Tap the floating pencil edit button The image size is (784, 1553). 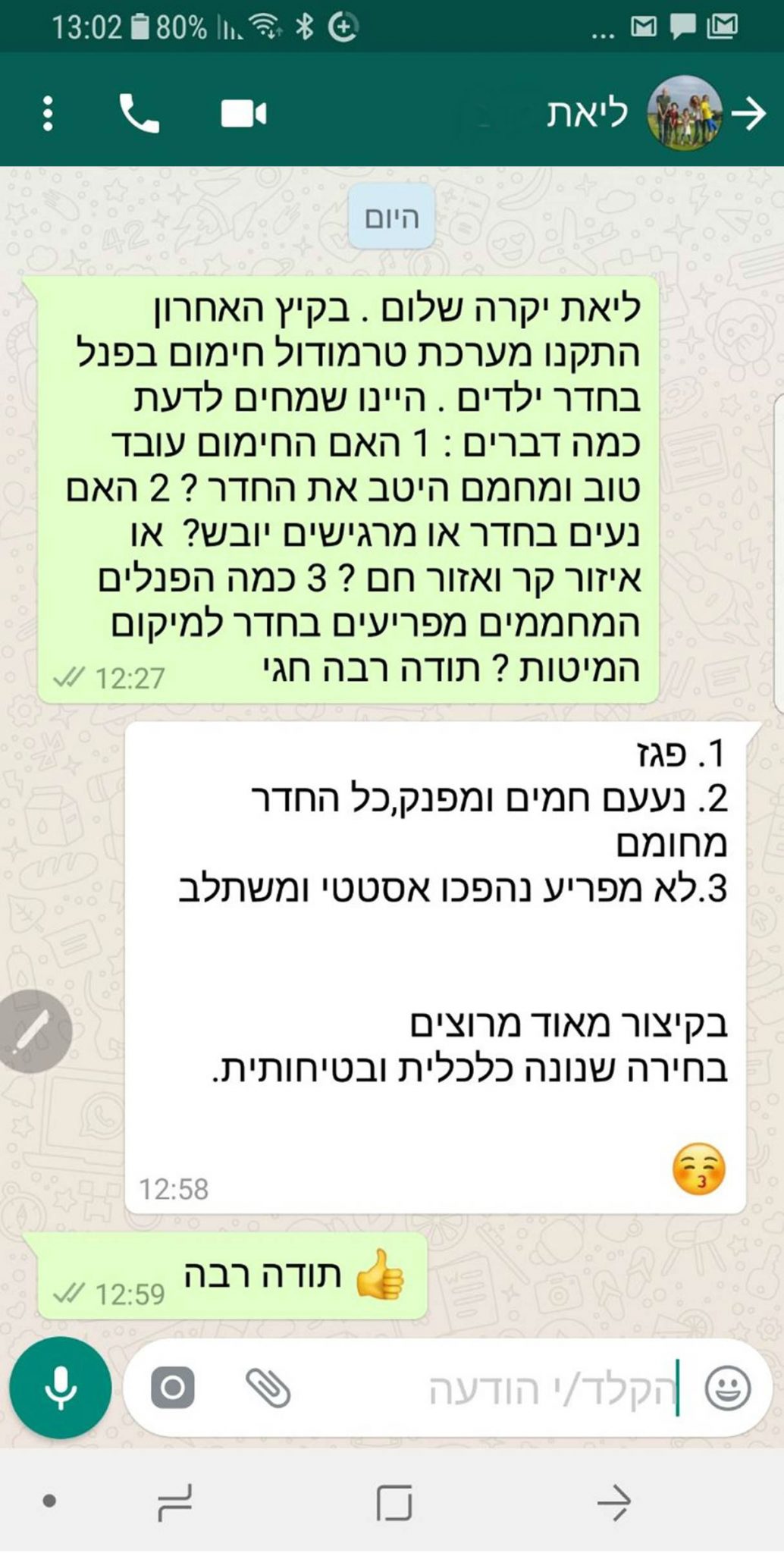pyautogui.click(x=30, y=1031)
